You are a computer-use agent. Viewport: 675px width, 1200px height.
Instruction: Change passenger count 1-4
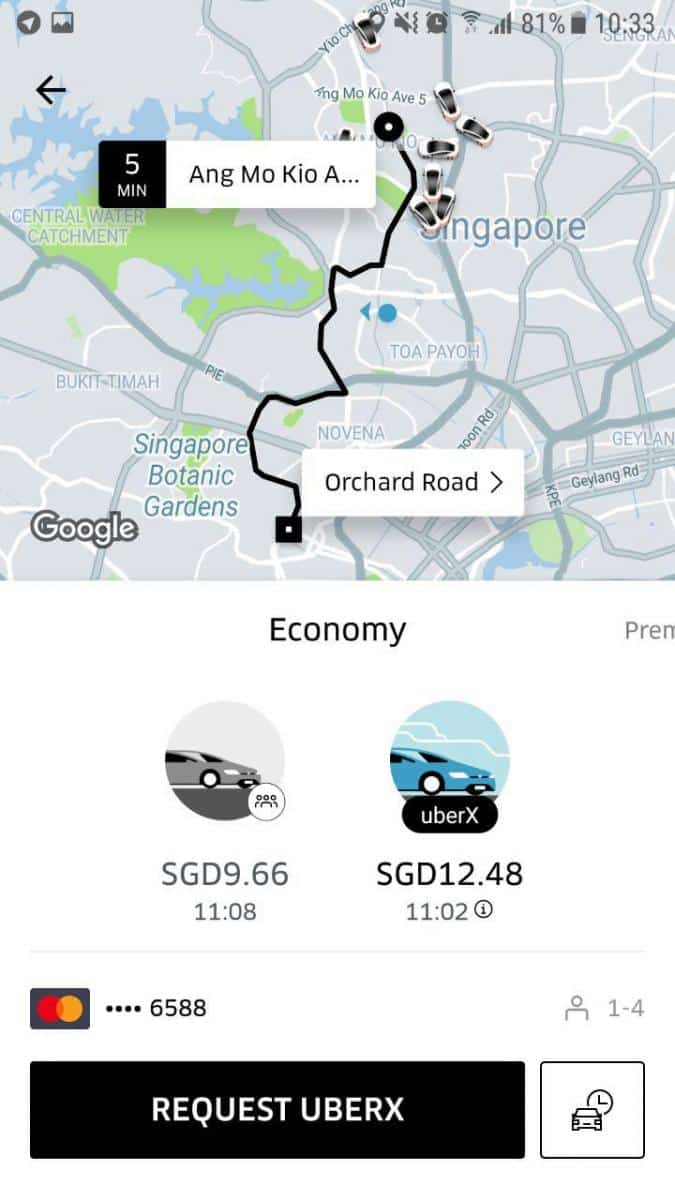tap(605, 1009)
